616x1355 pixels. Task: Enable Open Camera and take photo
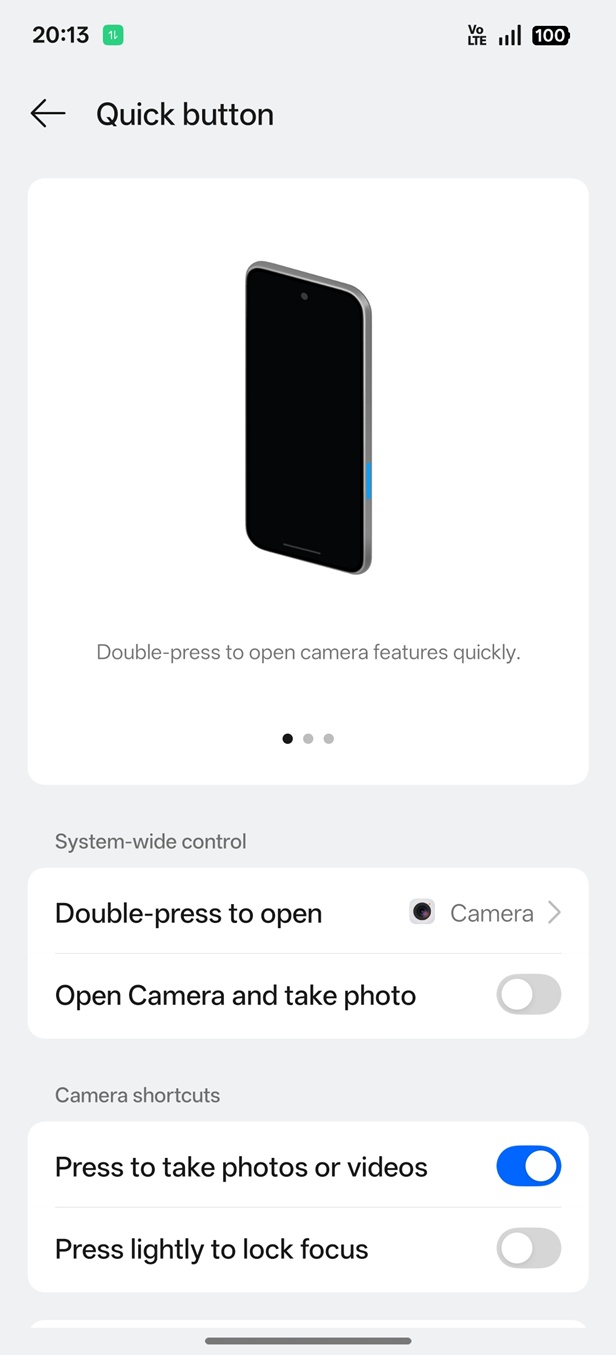(528, 996)
